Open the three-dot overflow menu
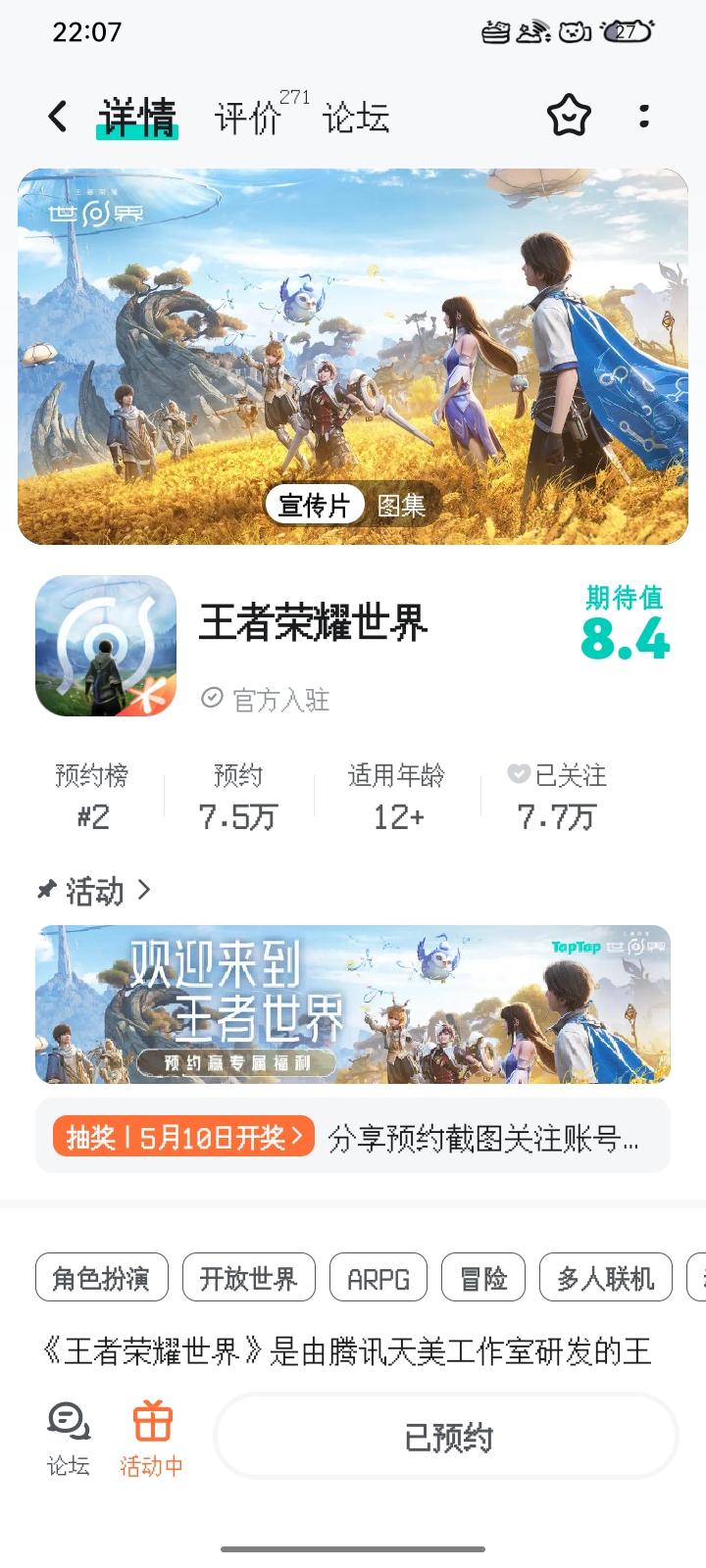The image size is (706, 1568). click(x=643, y=115)
